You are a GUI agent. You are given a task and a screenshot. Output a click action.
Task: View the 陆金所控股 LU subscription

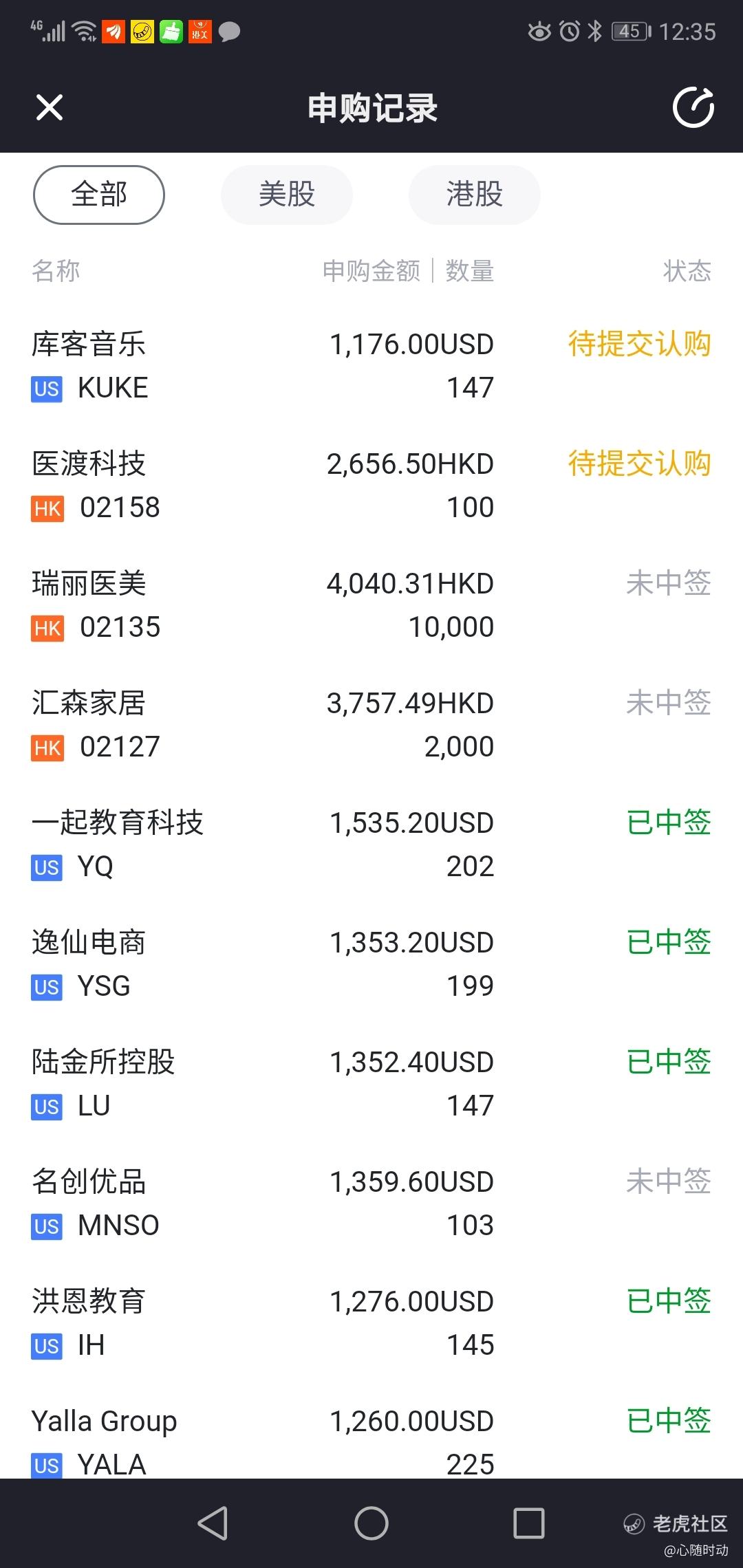(371, 1084)
